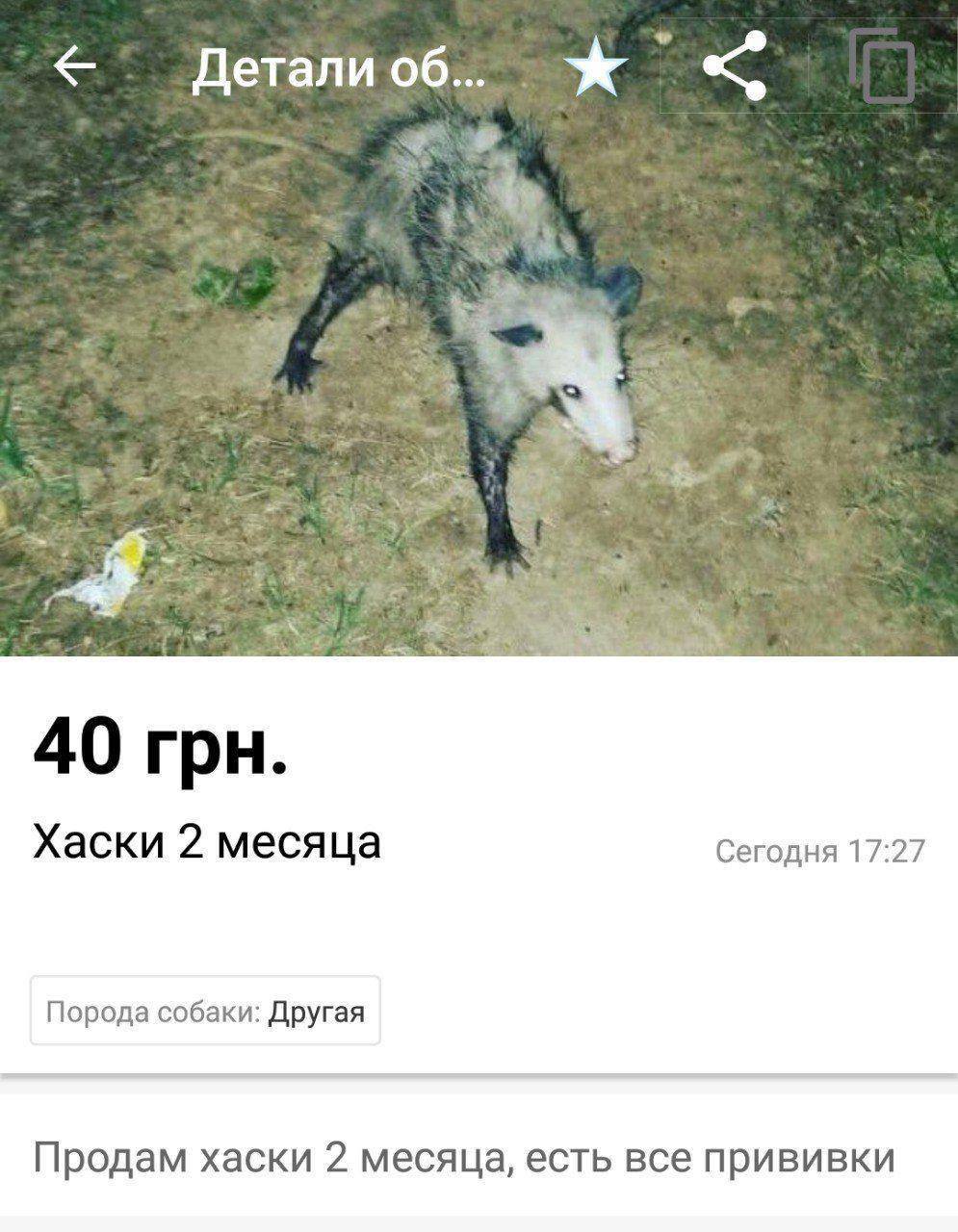Go back using the arrow icon
The width and height of the screenshot is (958, 1232).
(74, 66)
